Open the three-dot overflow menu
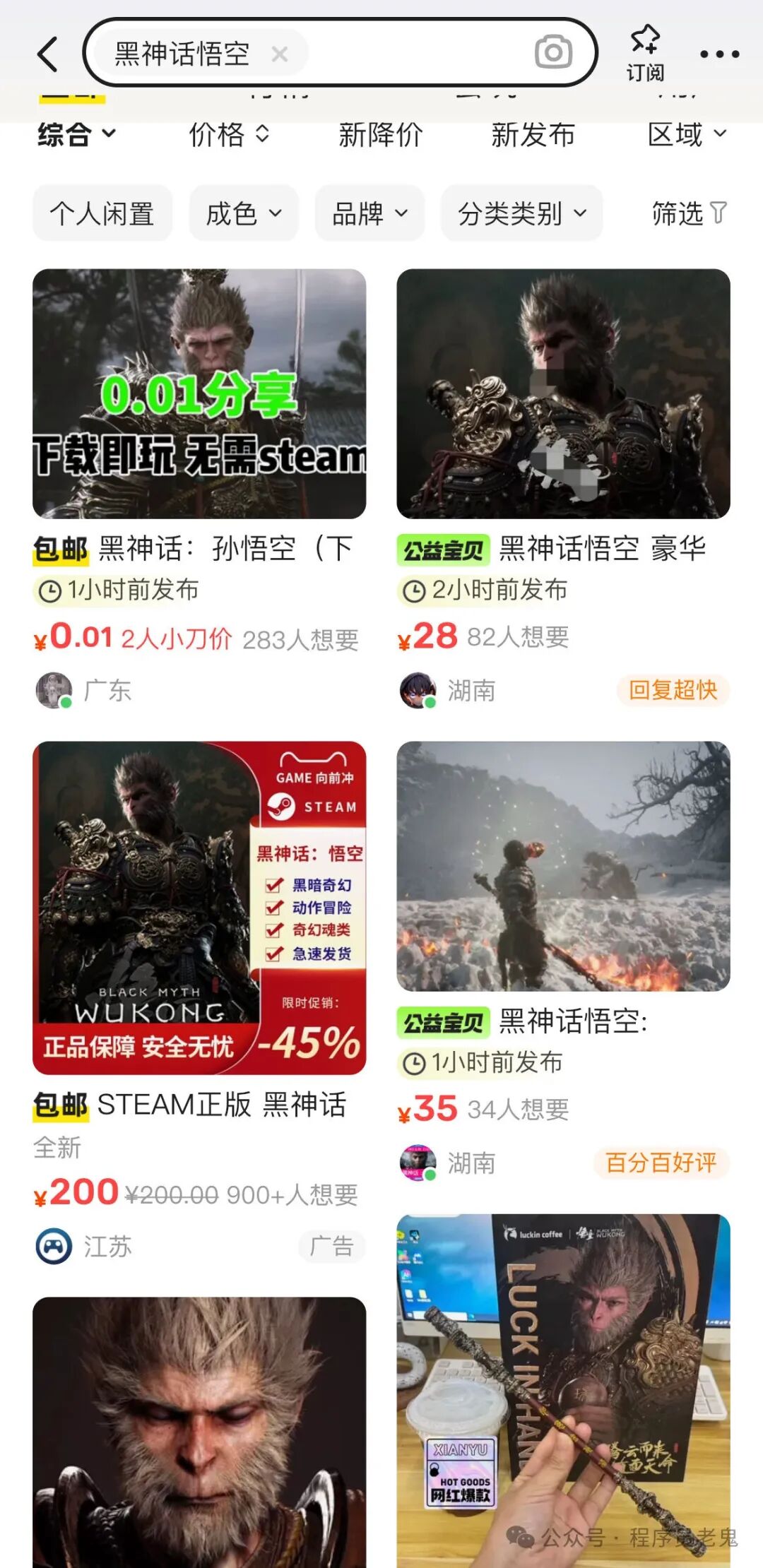 point(719,54)
